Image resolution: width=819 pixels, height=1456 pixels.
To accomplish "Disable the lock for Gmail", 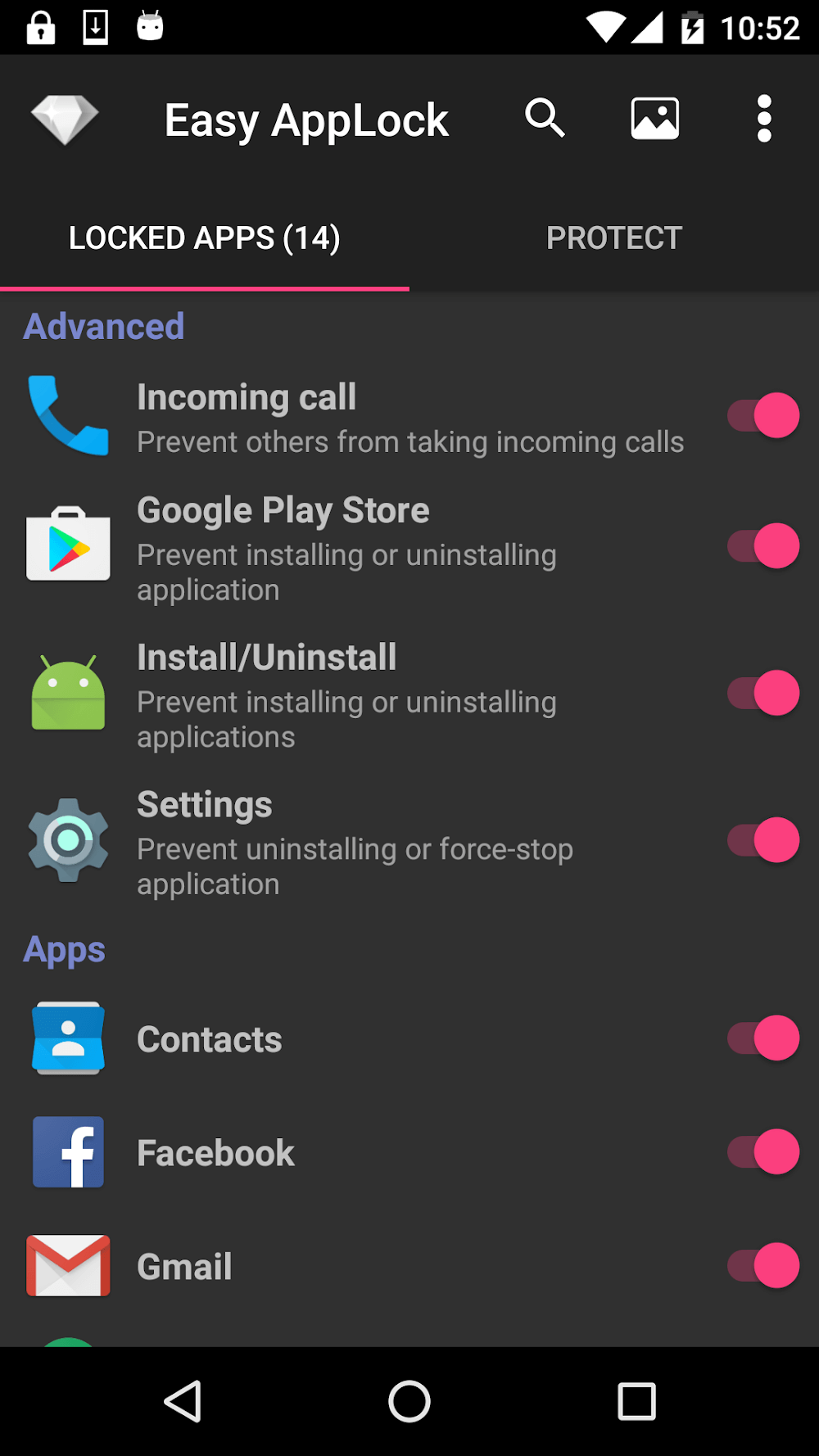I will tap(763, 1266).
